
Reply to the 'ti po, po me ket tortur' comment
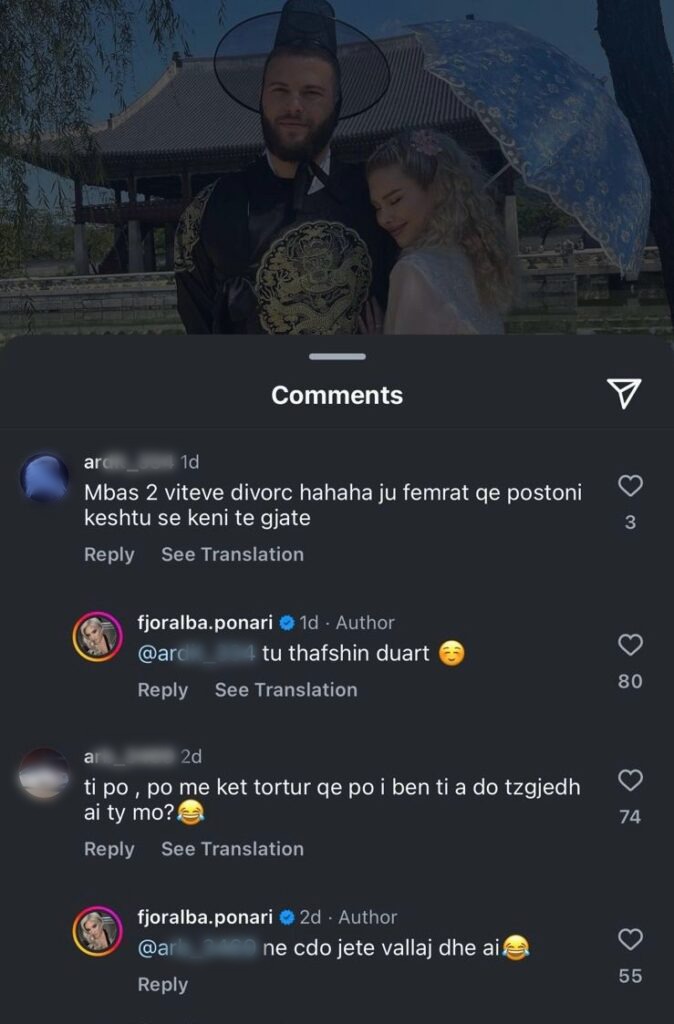pos(109,849)
